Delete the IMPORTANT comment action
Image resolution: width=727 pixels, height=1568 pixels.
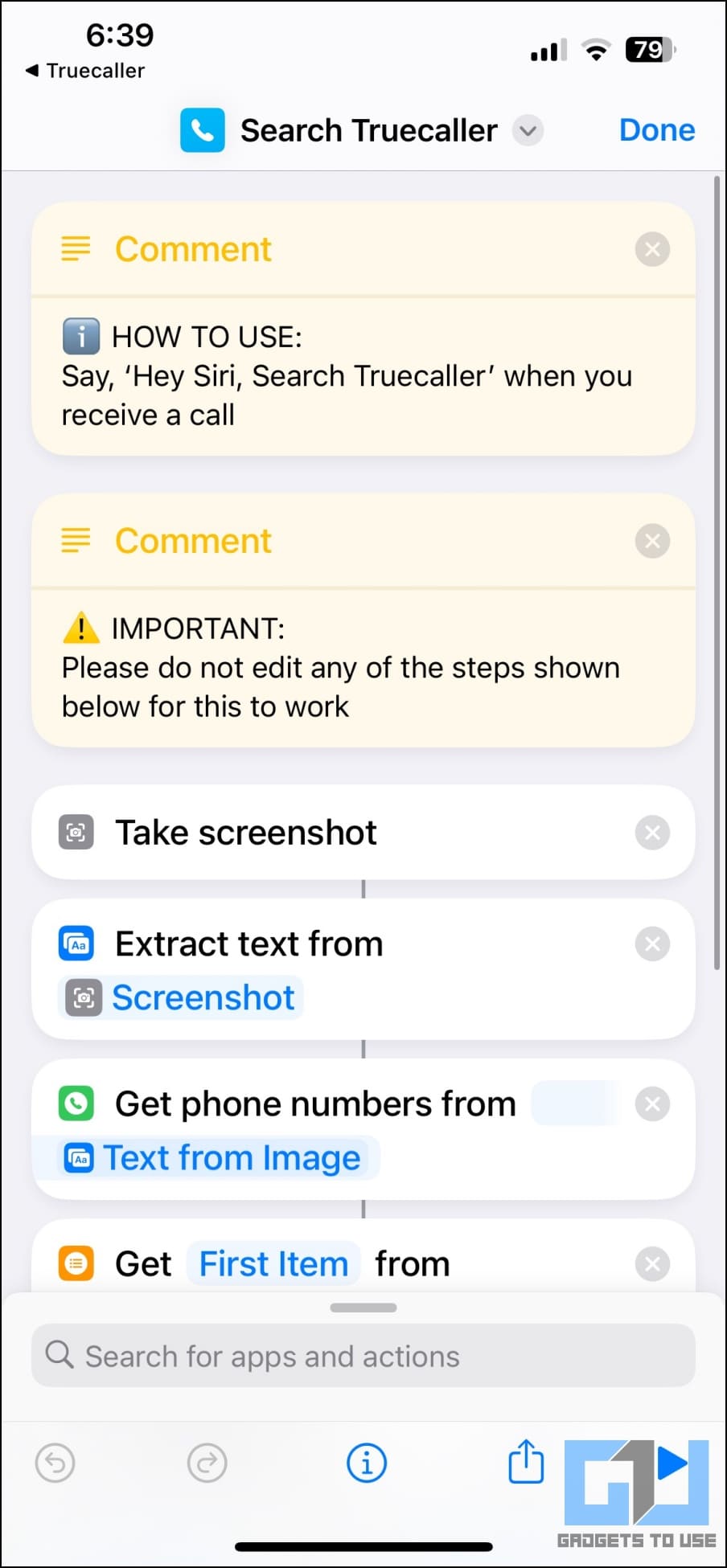tap(652, 541)
